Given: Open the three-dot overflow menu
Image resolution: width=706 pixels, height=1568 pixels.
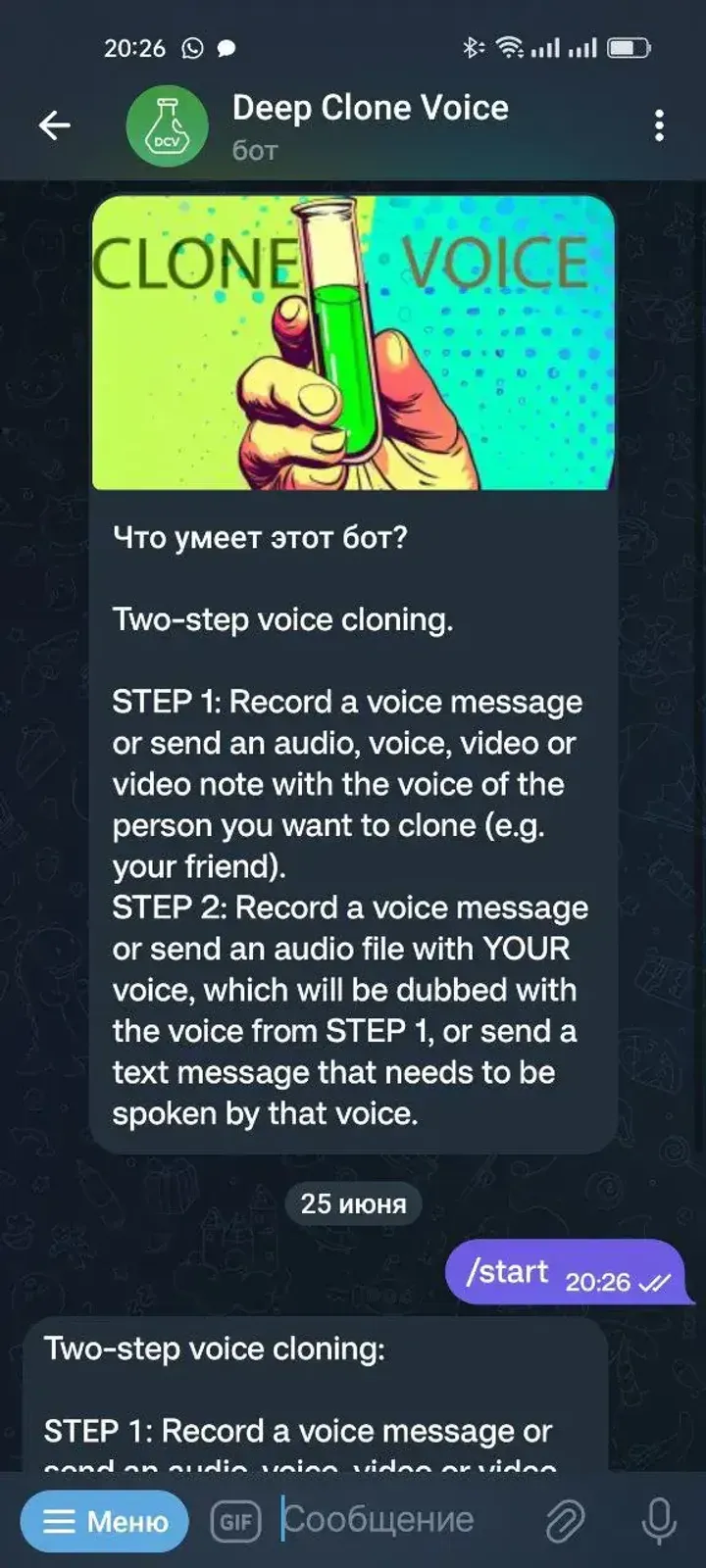Looking at the screenshot, I should click(x=659, y=125).
